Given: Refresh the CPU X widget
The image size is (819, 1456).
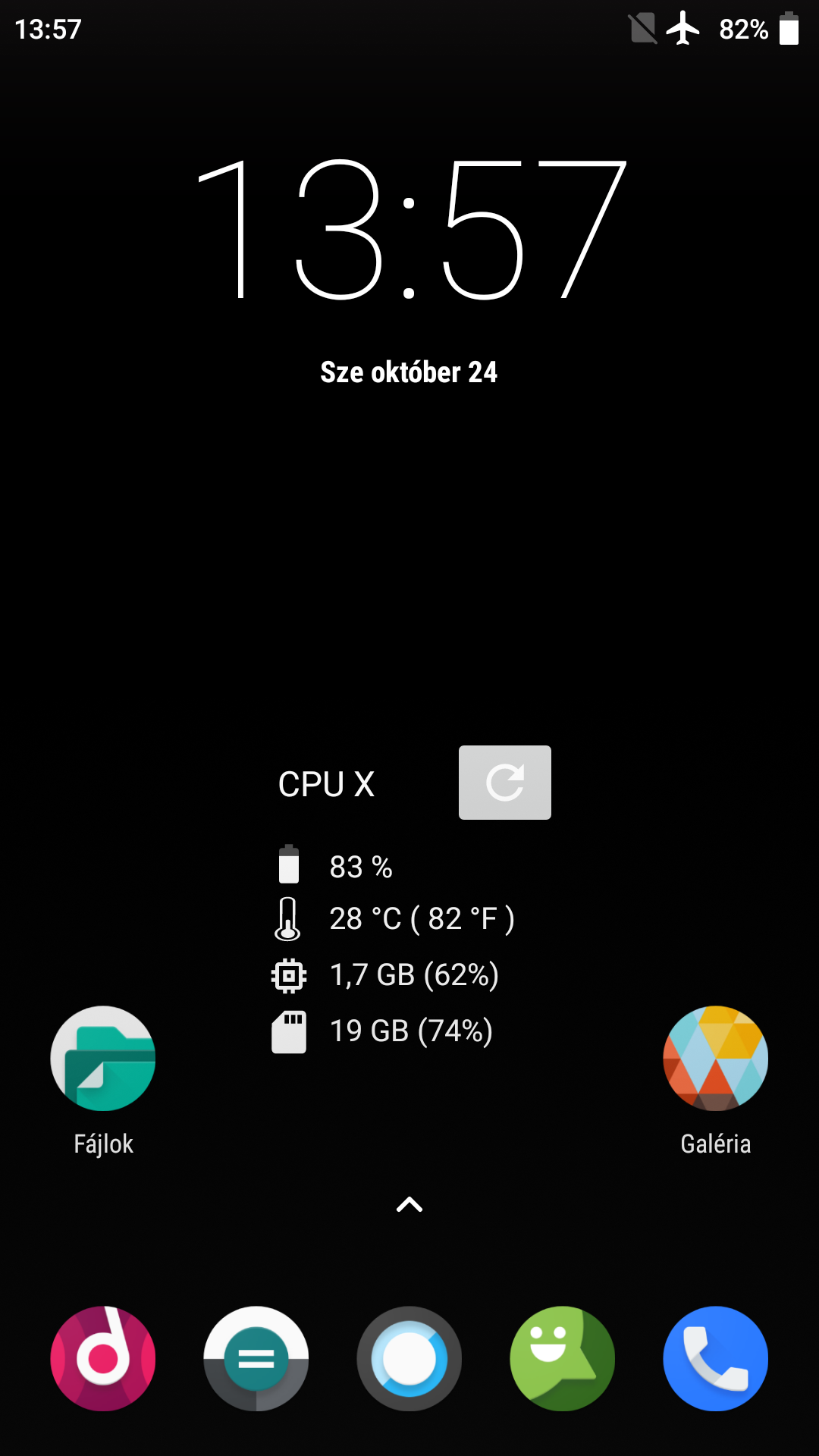Looking at the screenshot, I should (x=504, y=782).
